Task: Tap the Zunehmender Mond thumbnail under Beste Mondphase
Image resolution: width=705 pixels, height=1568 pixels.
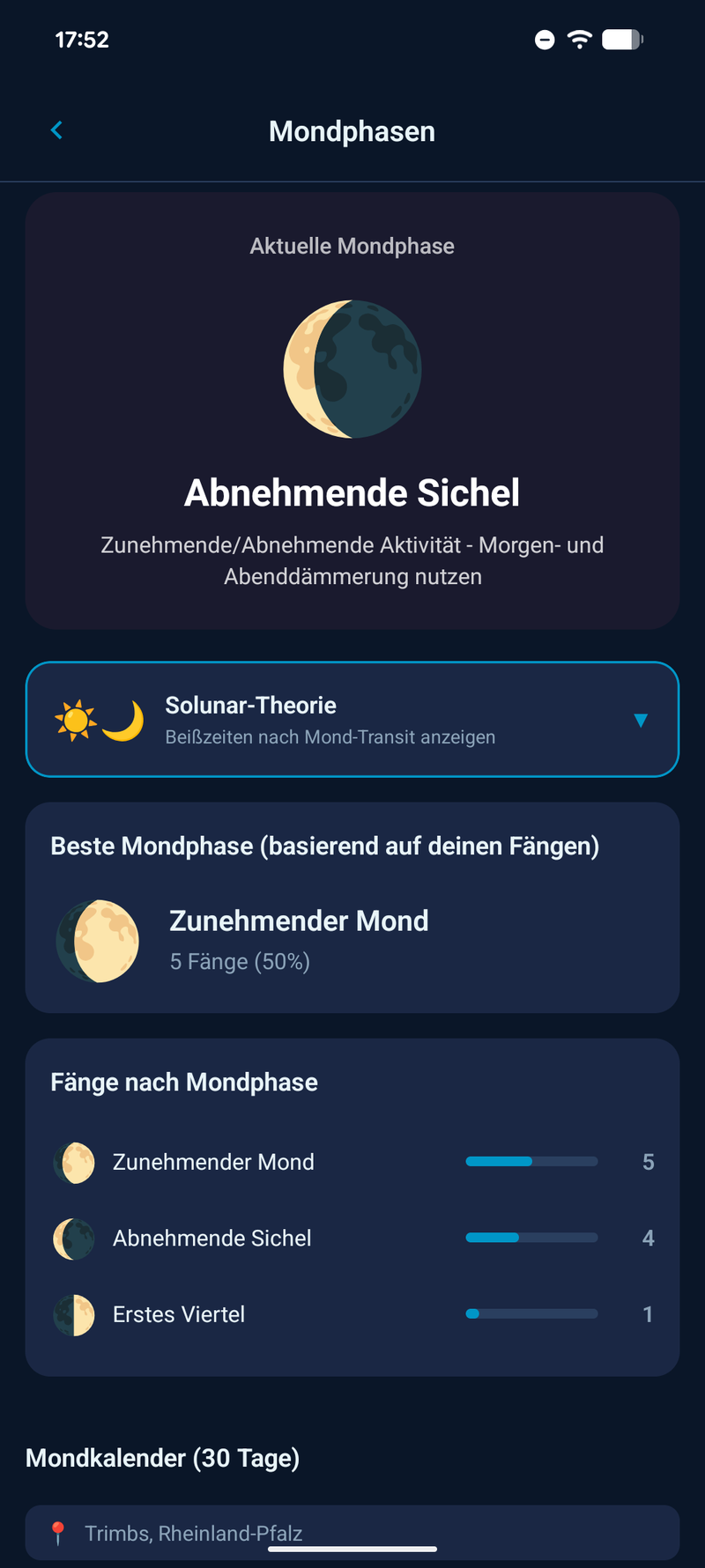Action: click(97, 940)
